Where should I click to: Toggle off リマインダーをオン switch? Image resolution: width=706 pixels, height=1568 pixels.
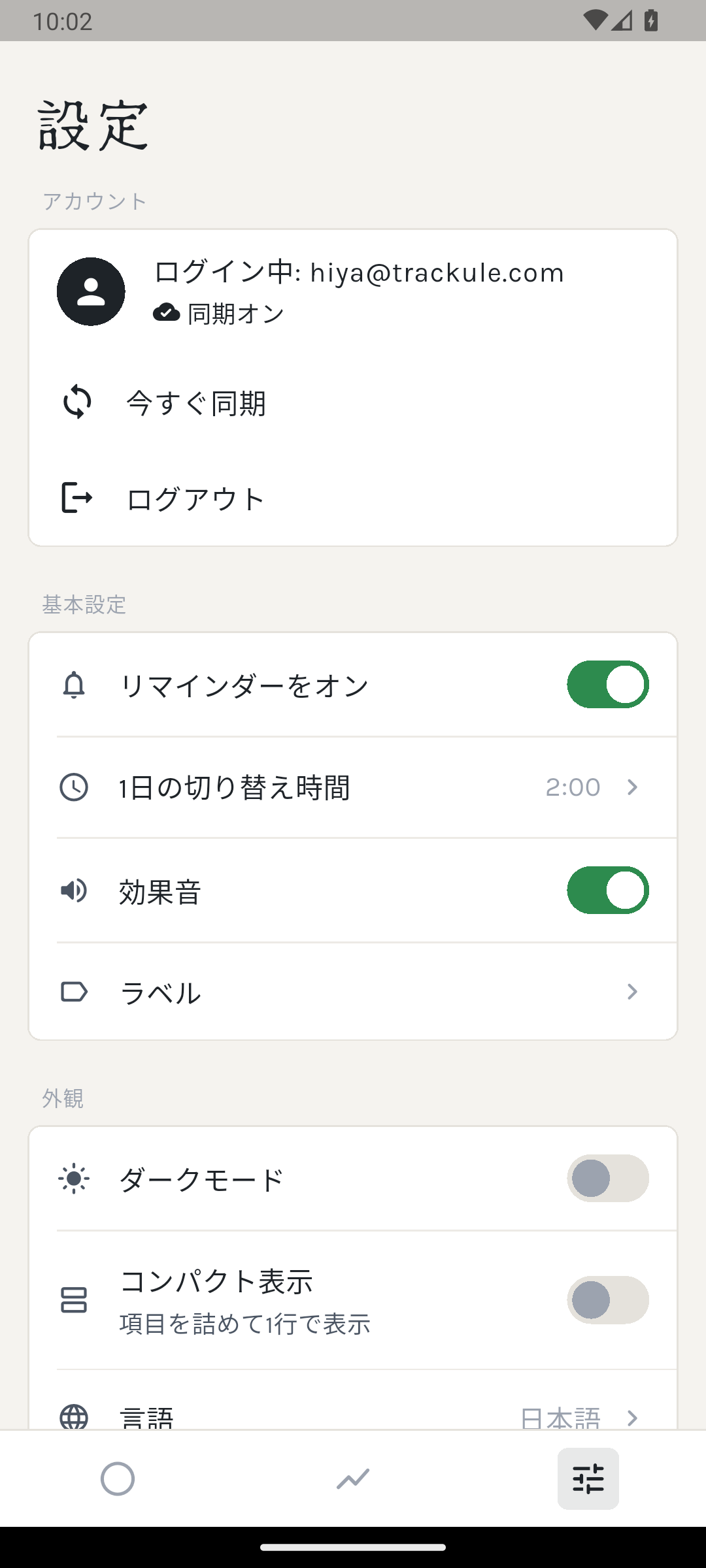coord(608,683)
